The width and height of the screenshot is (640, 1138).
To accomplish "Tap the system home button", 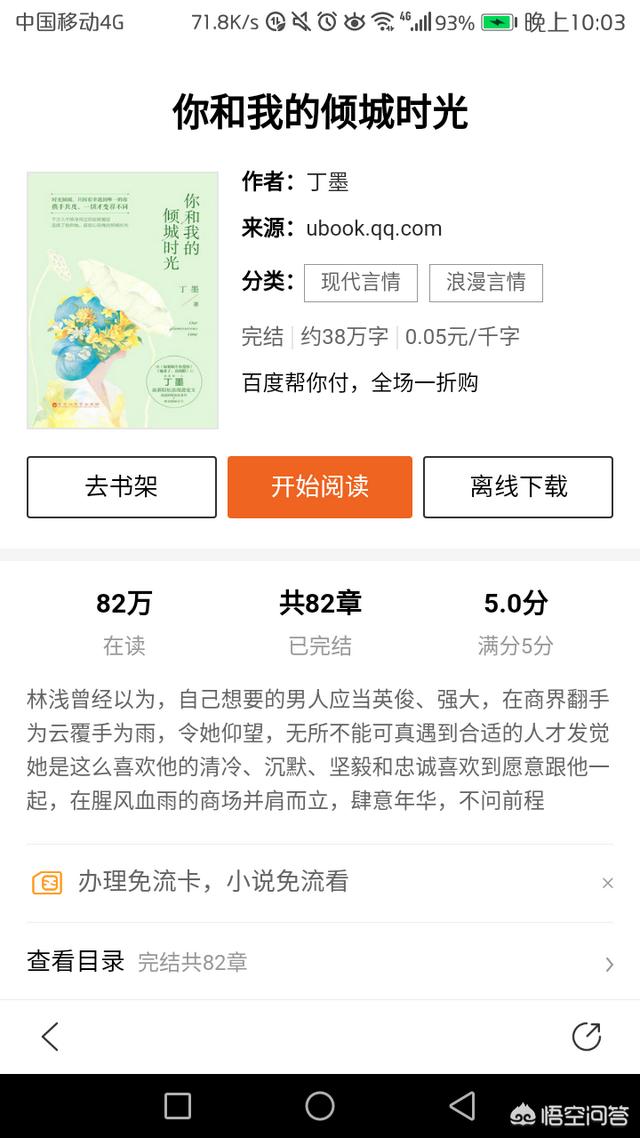I will point(320,1106).
